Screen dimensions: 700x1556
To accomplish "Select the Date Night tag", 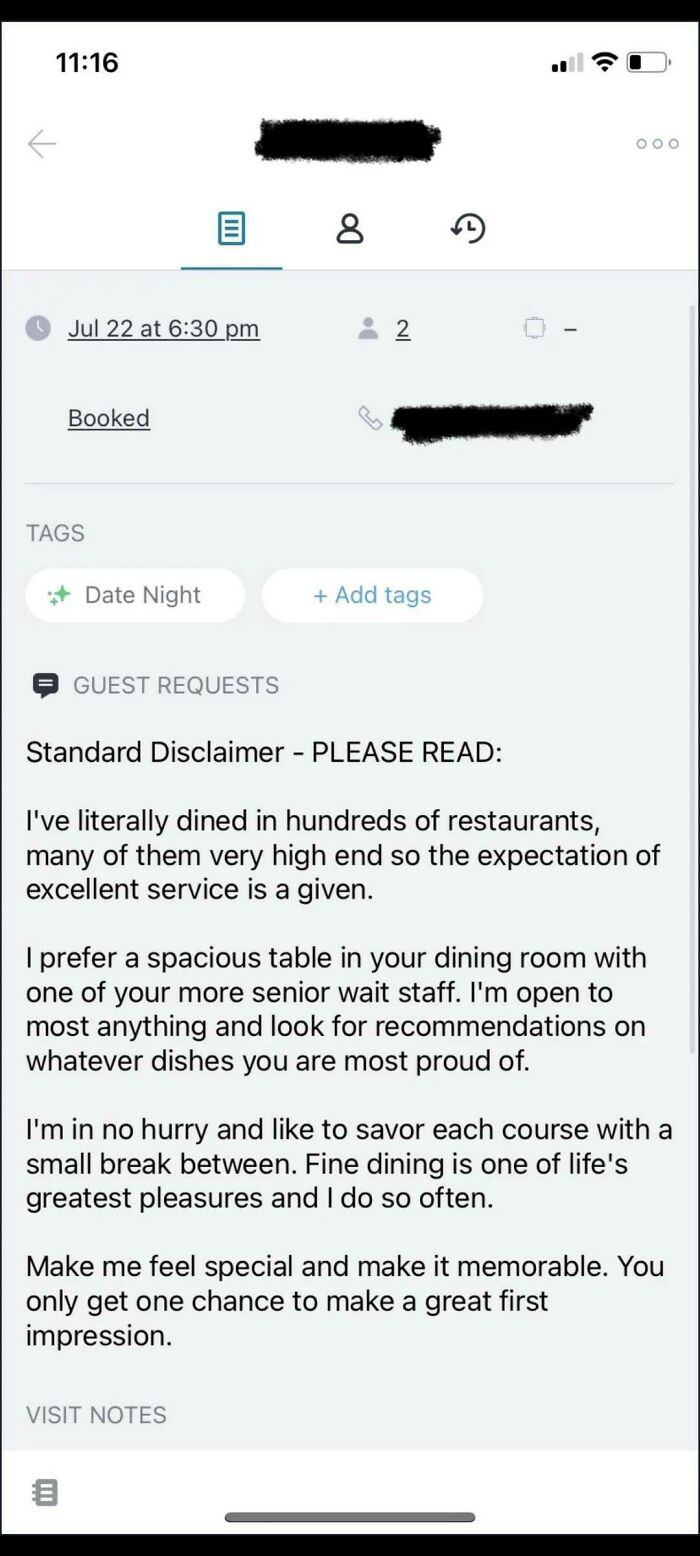I will (x=135, y=595).
